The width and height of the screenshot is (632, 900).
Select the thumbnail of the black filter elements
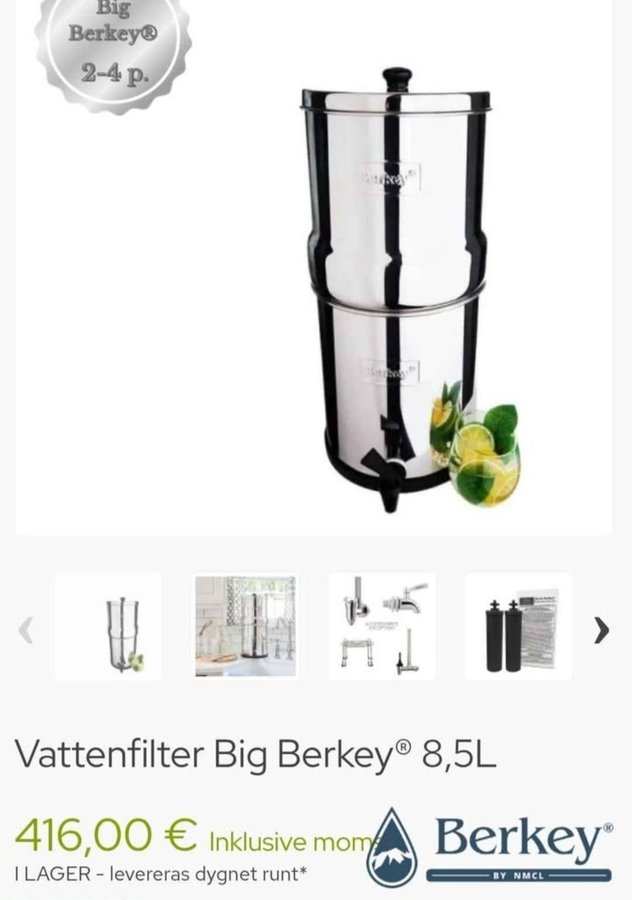pyautogui.click(x=518, y=627)
